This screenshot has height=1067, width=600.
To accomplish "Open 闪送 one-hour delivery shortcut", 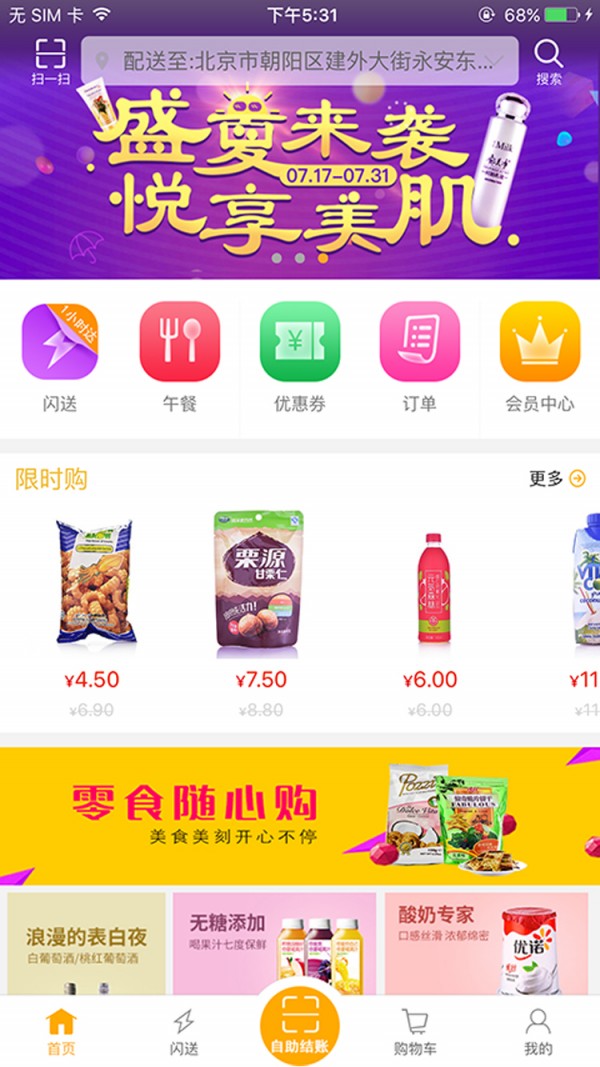I will point(60,356).
